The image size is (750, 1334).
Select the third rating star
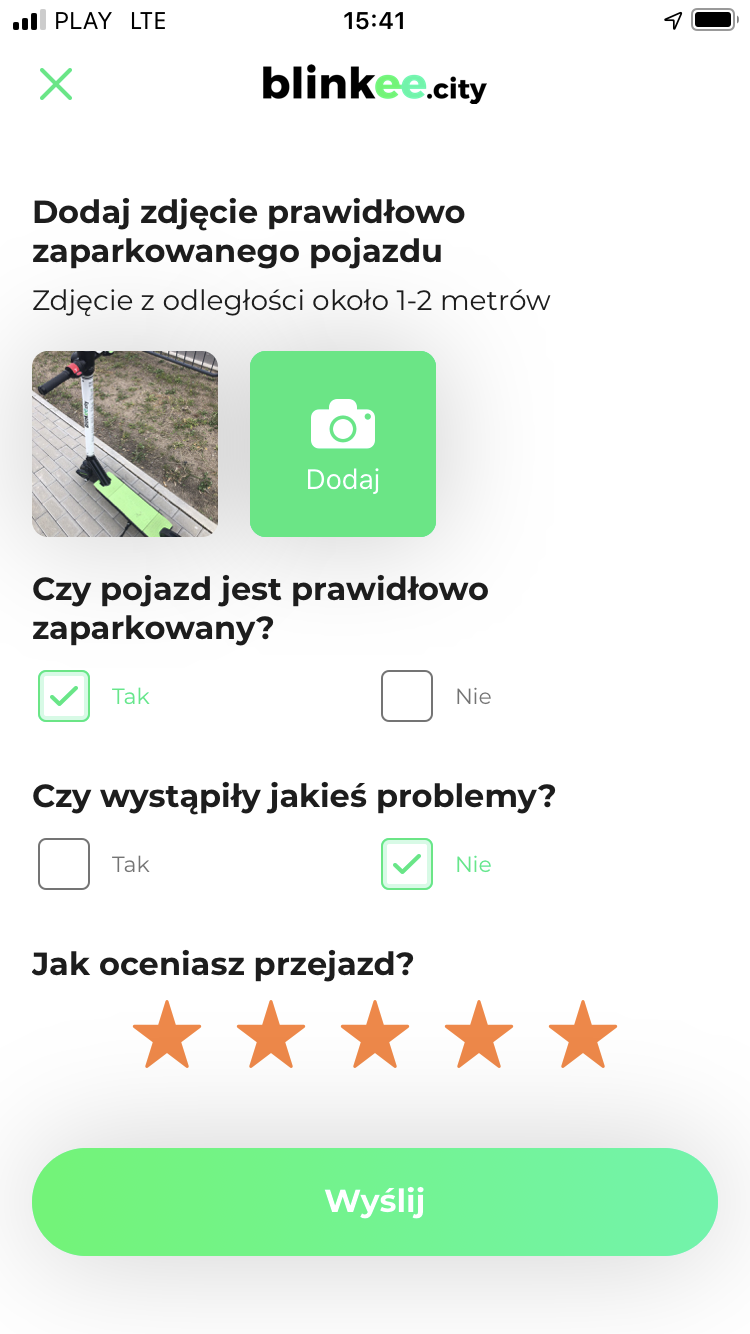click(x=375, y=1036)
